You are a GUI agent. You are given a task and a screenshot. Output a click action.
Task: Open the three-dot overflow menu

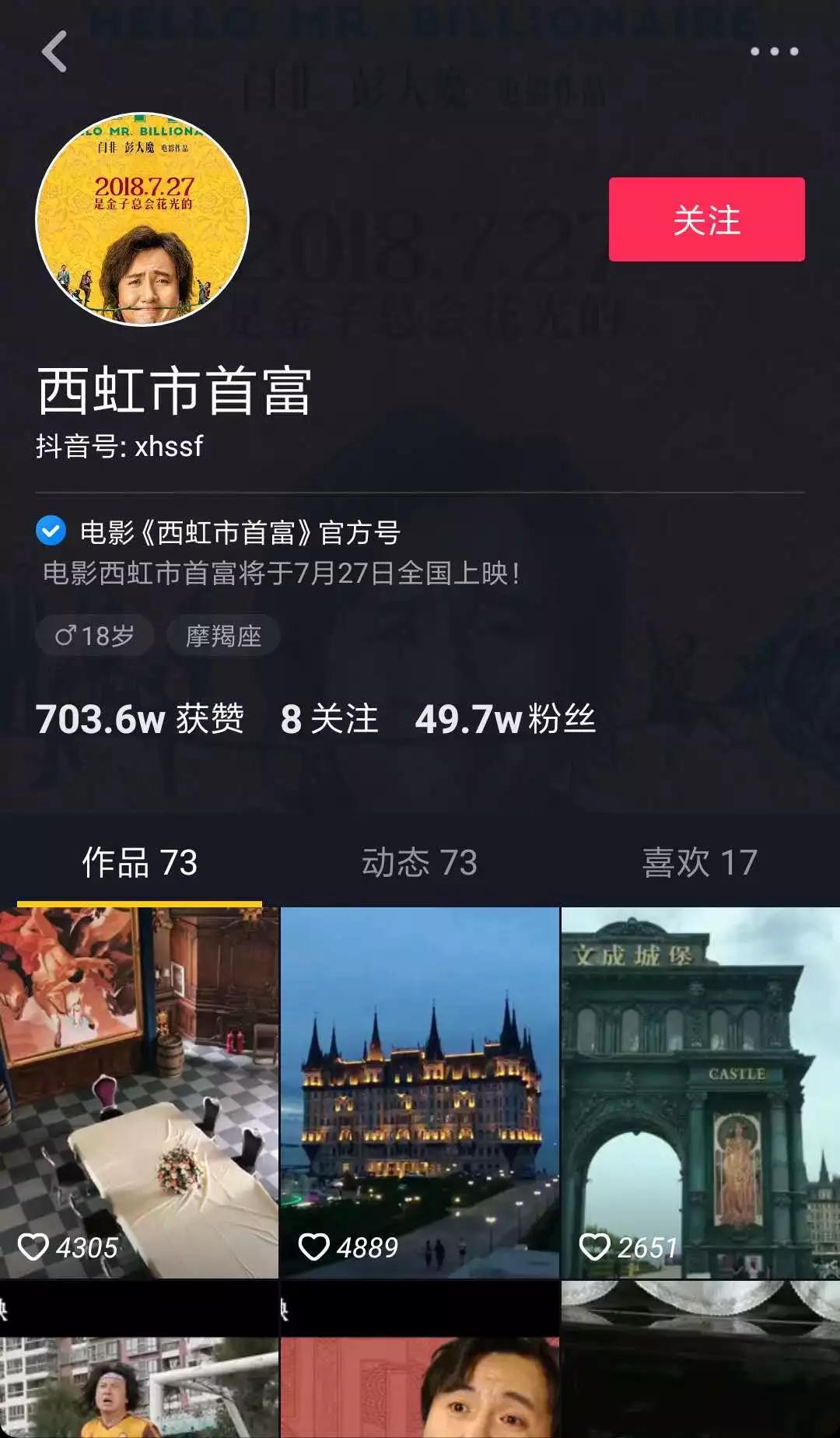(774, 51)
